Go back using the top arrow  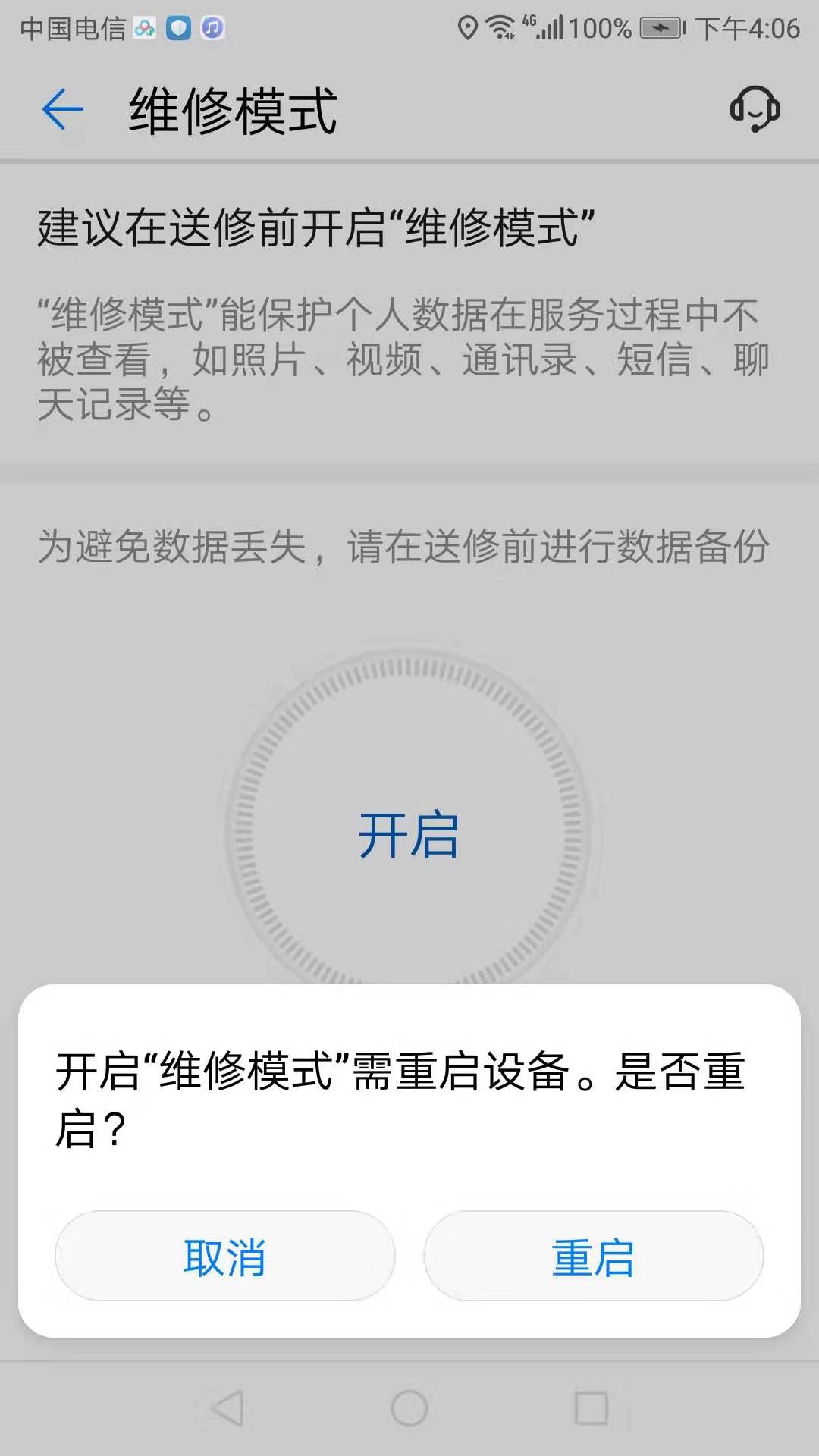tap(63, 110)
